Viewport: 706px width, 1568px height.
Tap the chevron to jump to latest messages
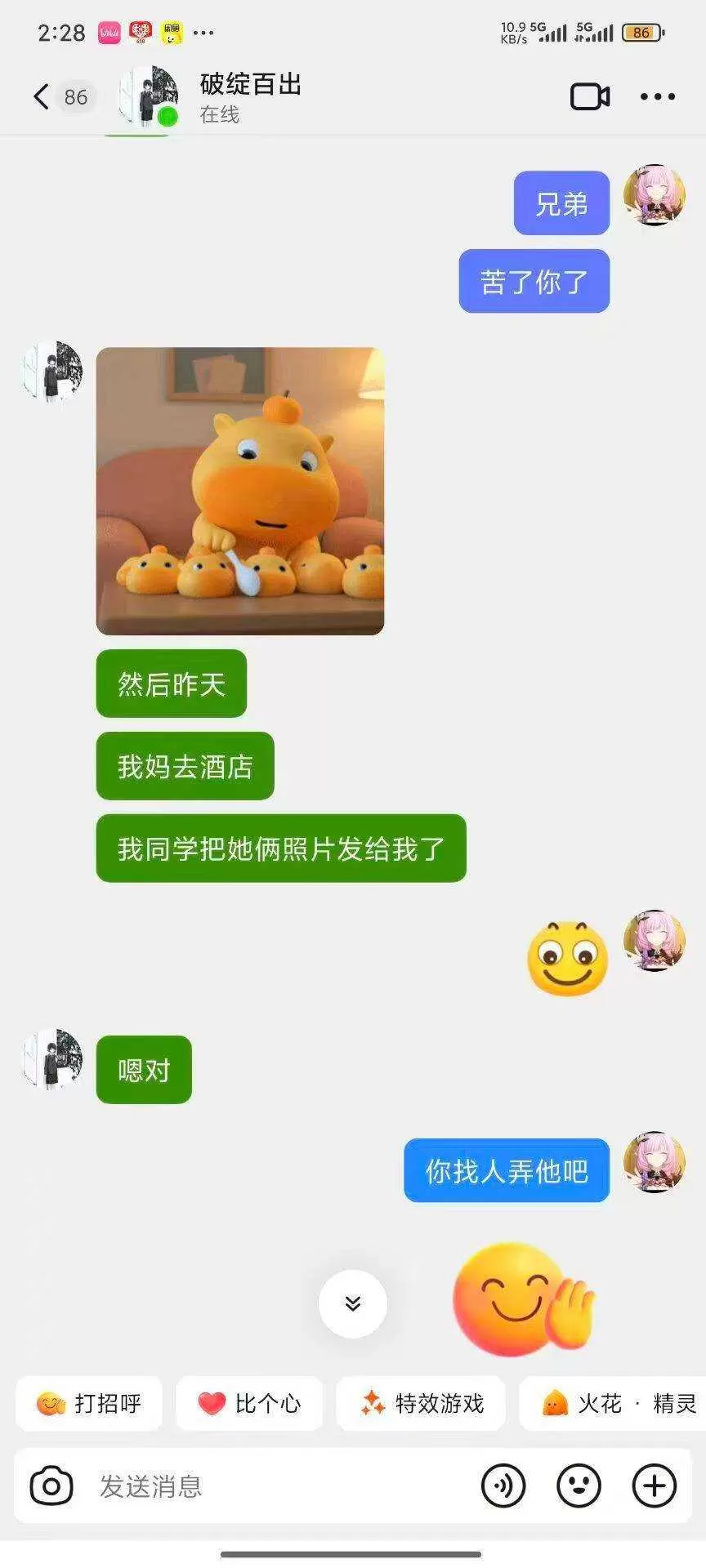click(352, 1304)
